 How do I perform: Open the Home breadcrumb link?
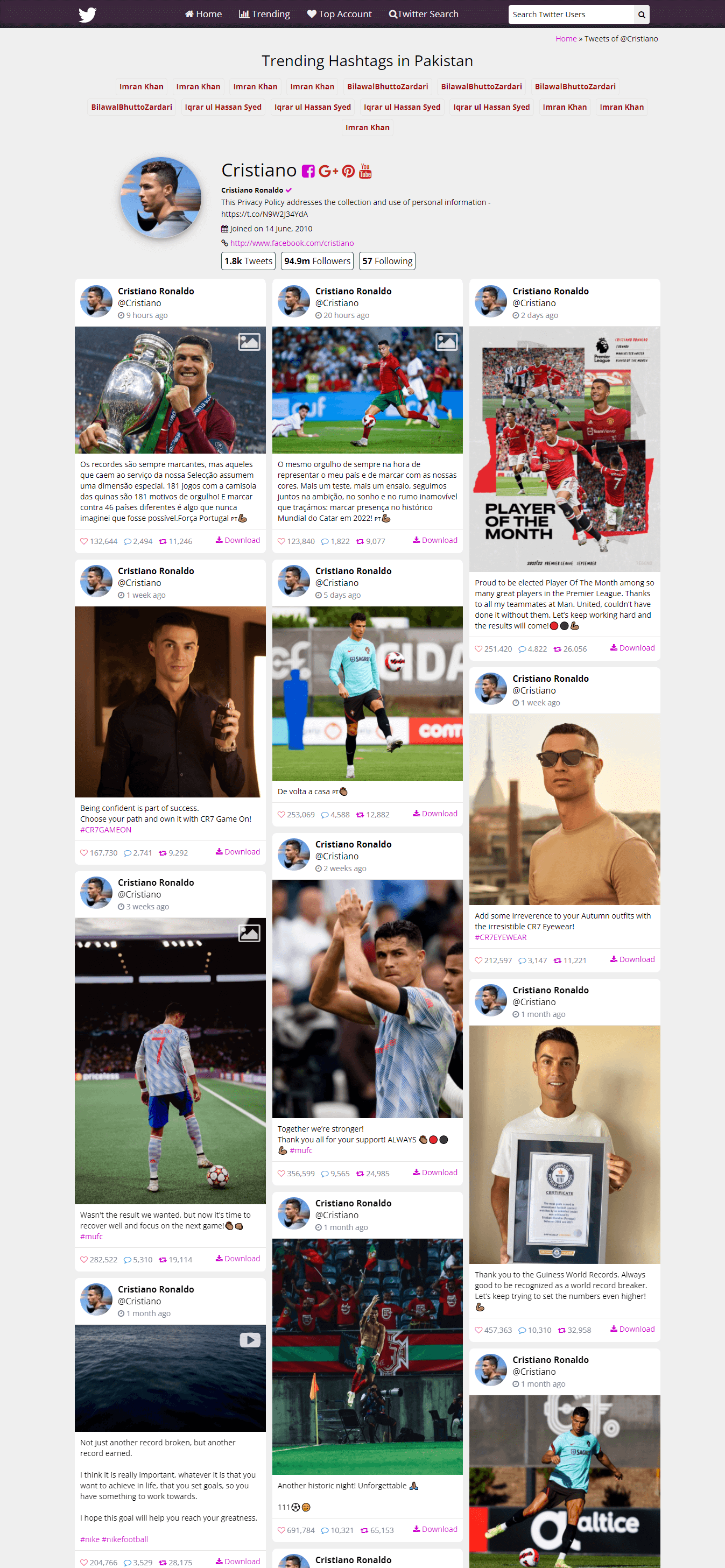coord(566,39)
